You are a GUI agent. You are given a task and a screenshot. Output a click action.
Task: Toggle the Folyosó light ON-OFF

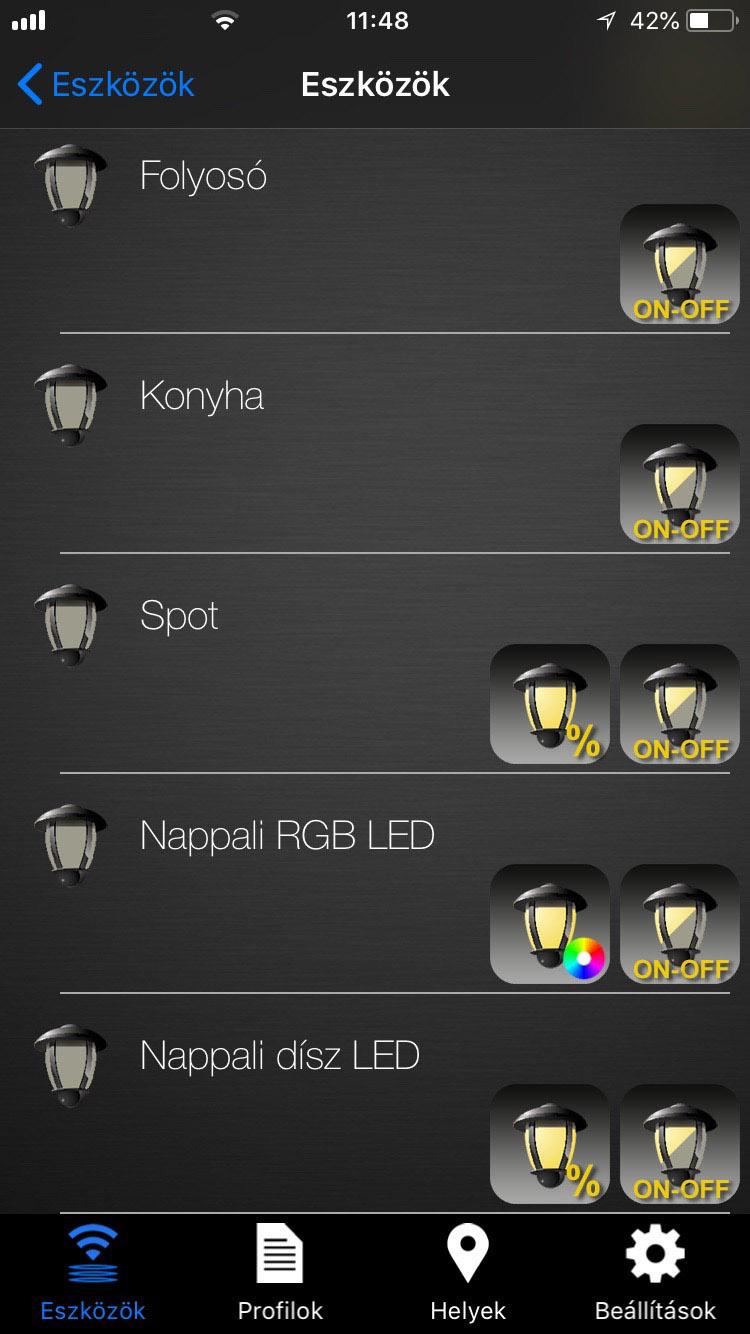tap(680, 264)
